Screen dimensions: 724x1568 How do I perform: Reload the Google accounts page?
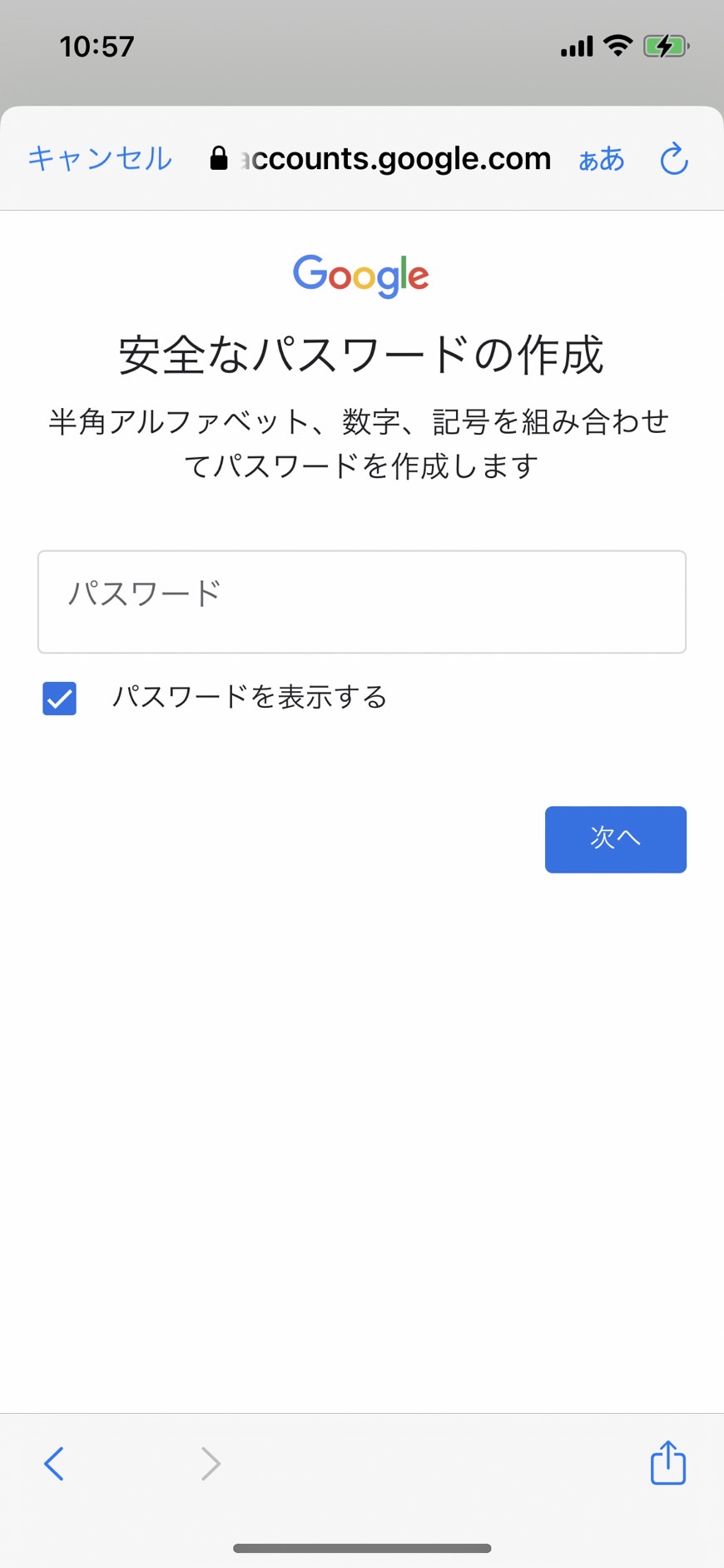(674, 158)
